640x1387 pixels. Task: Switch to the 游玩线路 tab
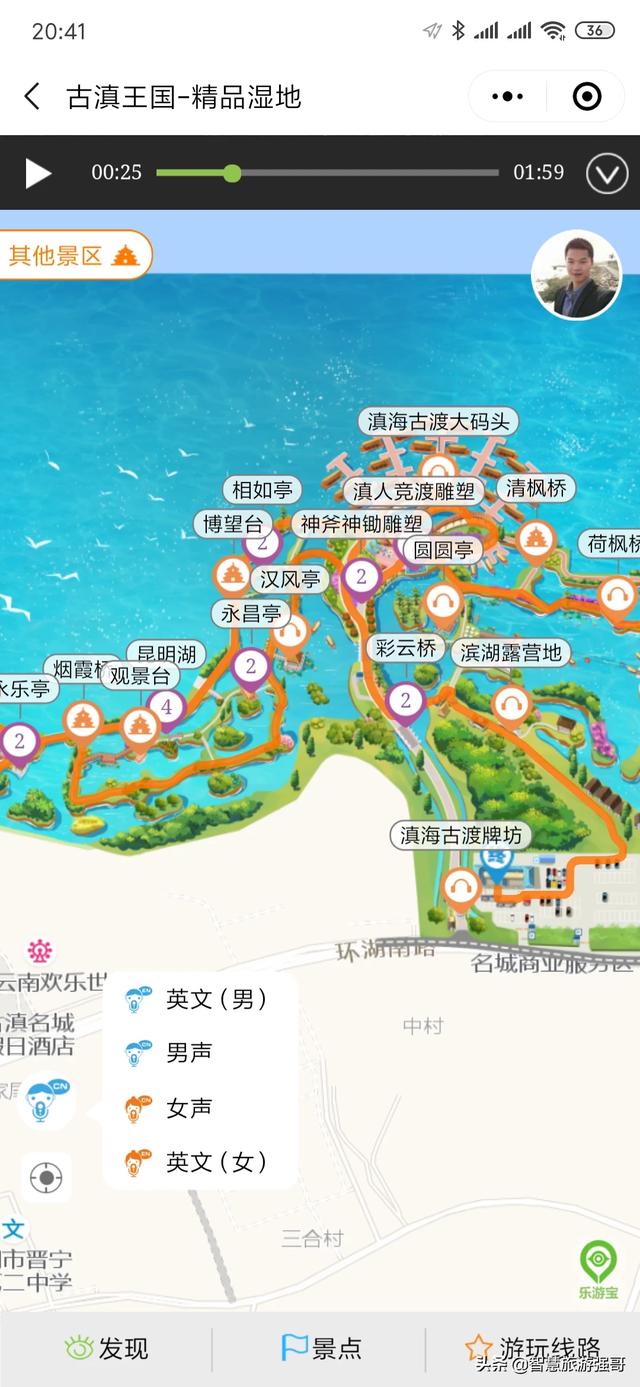pos(533,1348)
